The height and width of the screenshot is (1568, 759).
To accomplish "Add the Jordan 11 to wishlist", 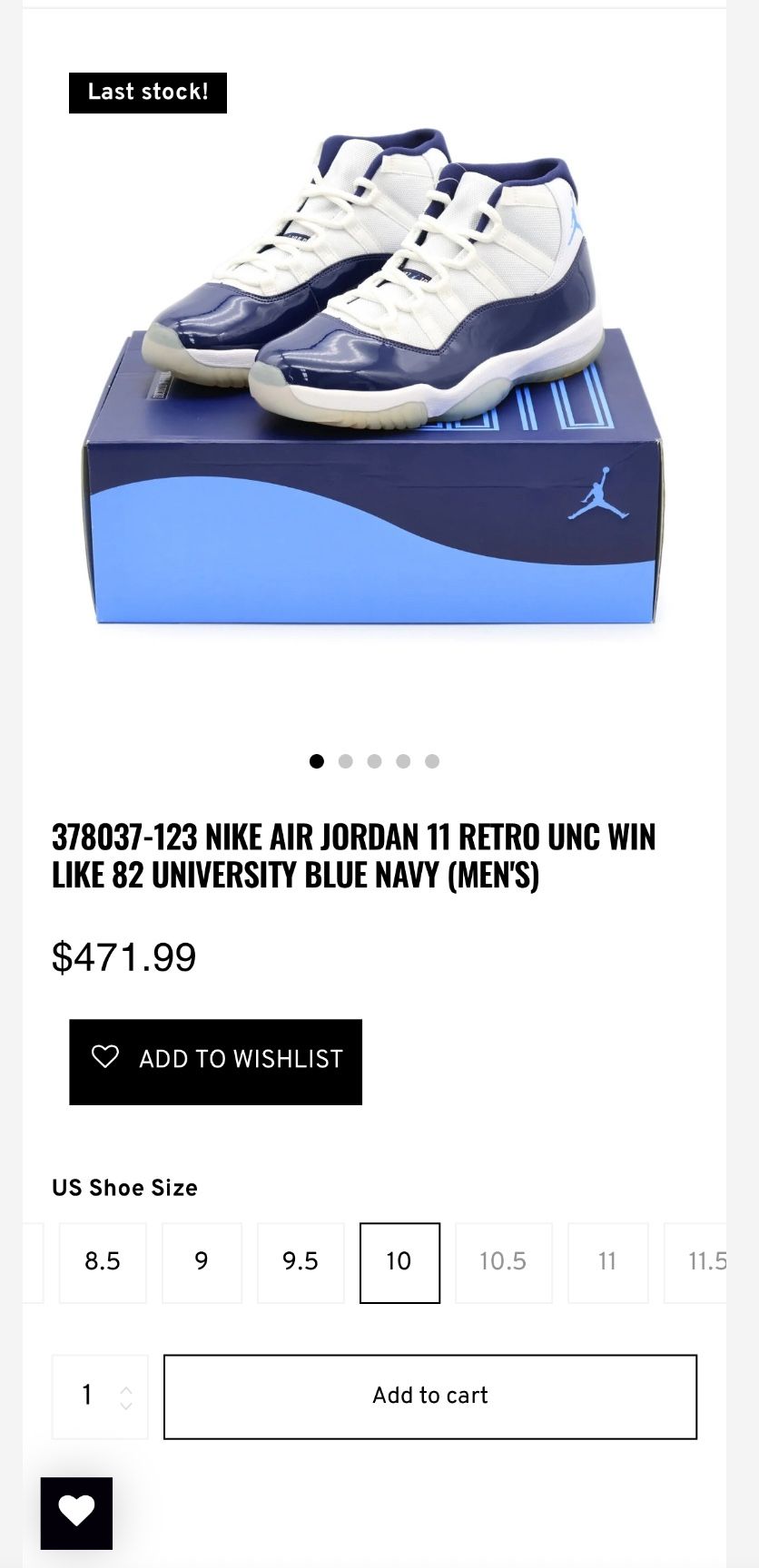I will click(x=215, y=1061).
